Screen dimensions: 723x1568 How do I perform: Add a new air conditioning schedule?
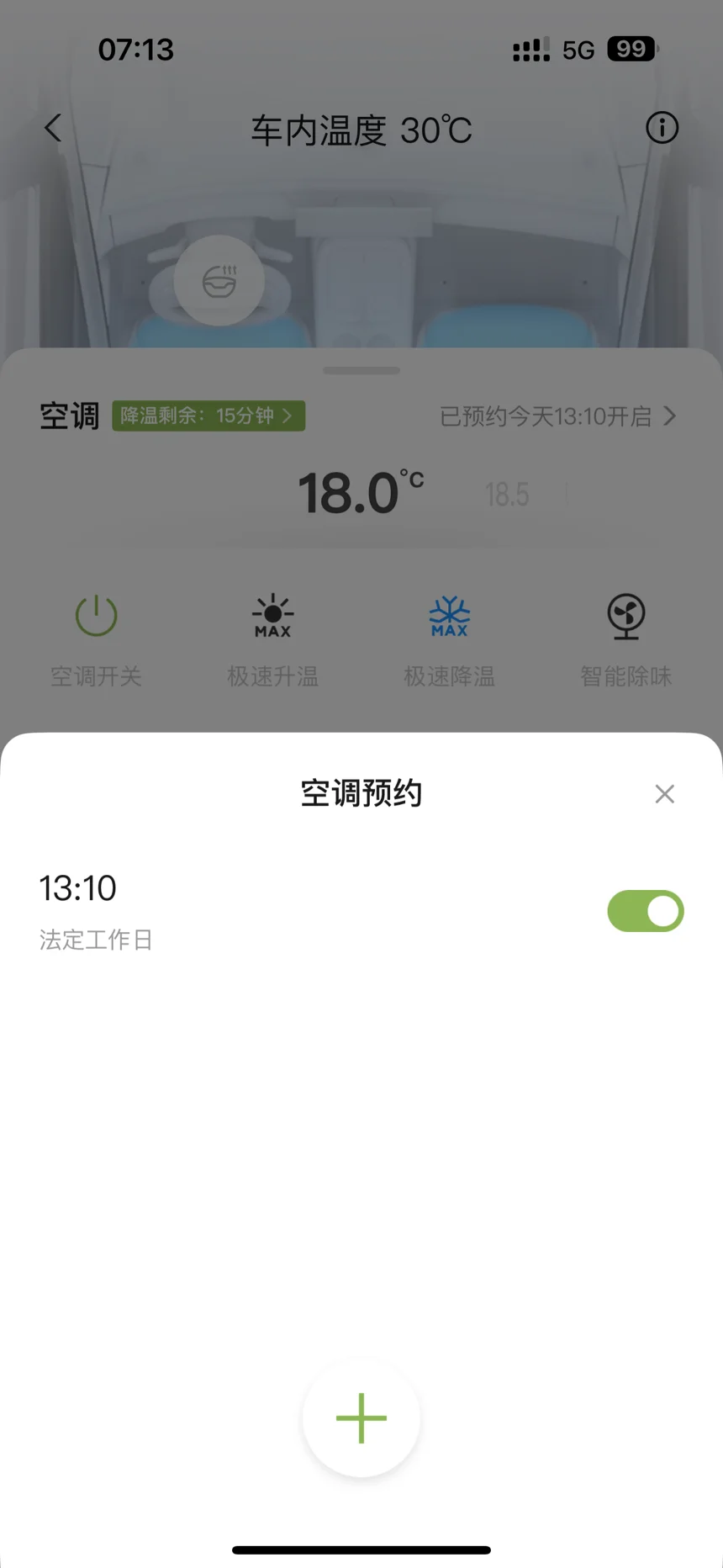click(x=361, y=1417)
